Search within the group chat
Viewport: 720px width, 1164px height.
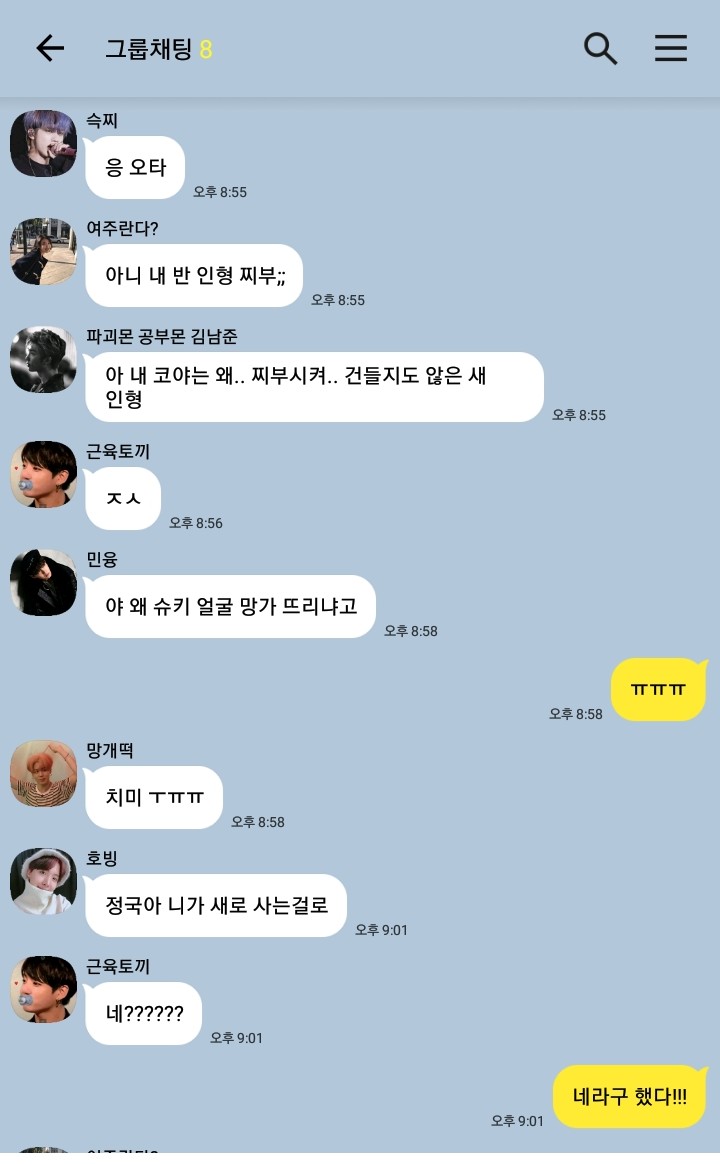pos(600,49)
